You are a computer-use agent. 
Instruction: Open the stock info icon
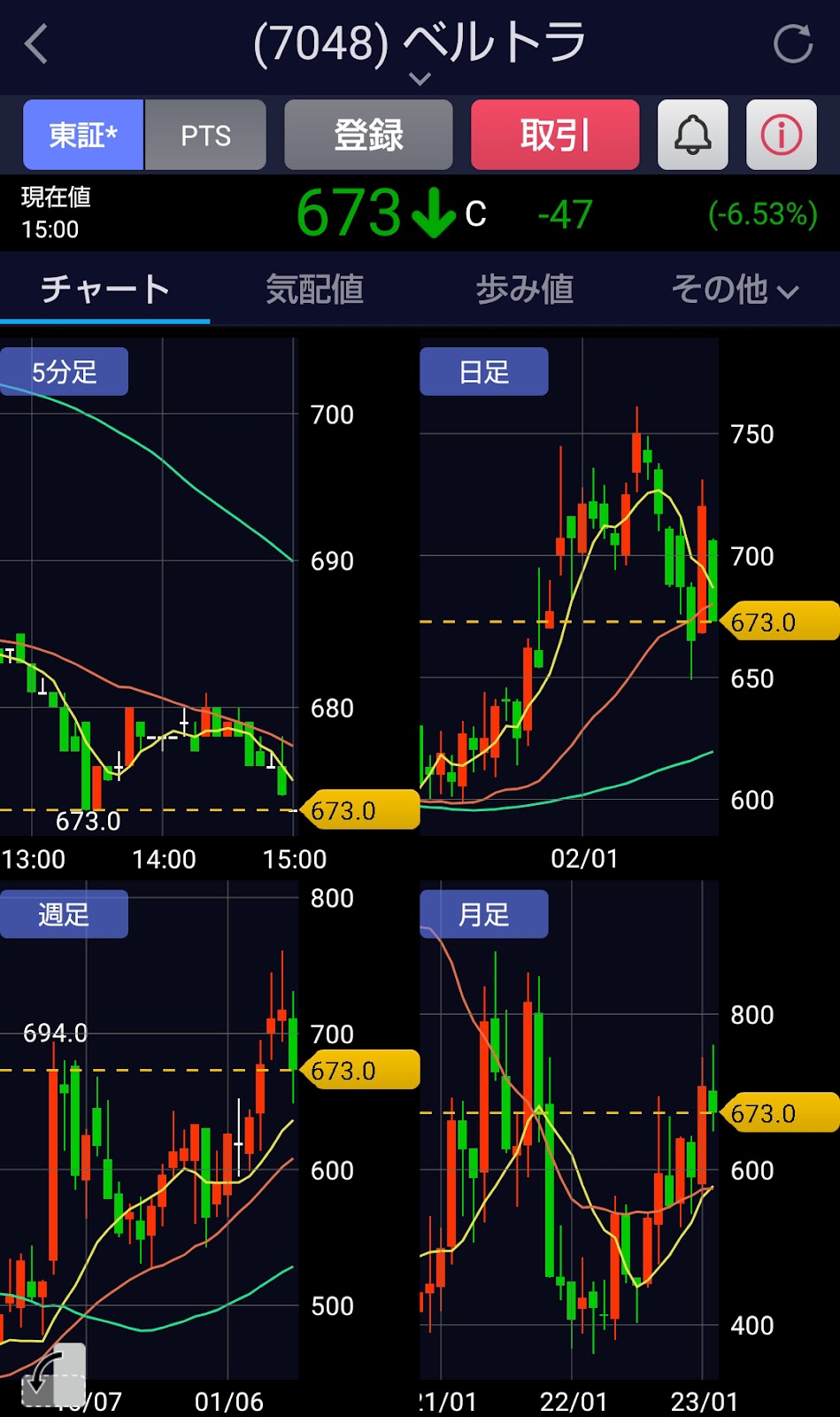[x=781, y=135]
